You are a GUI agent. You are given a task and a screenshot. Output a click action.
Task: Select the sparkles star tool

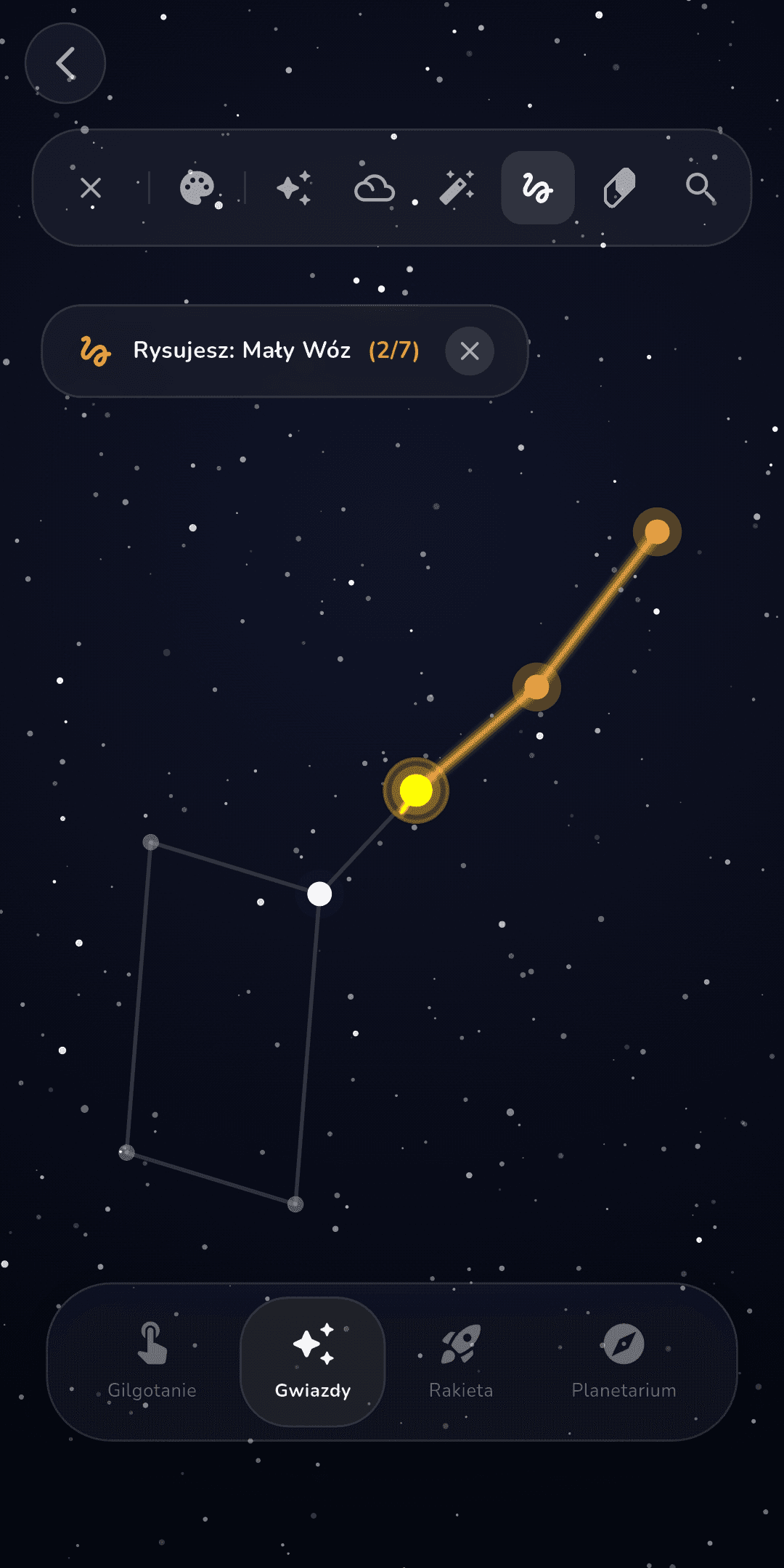coord(294,188)
